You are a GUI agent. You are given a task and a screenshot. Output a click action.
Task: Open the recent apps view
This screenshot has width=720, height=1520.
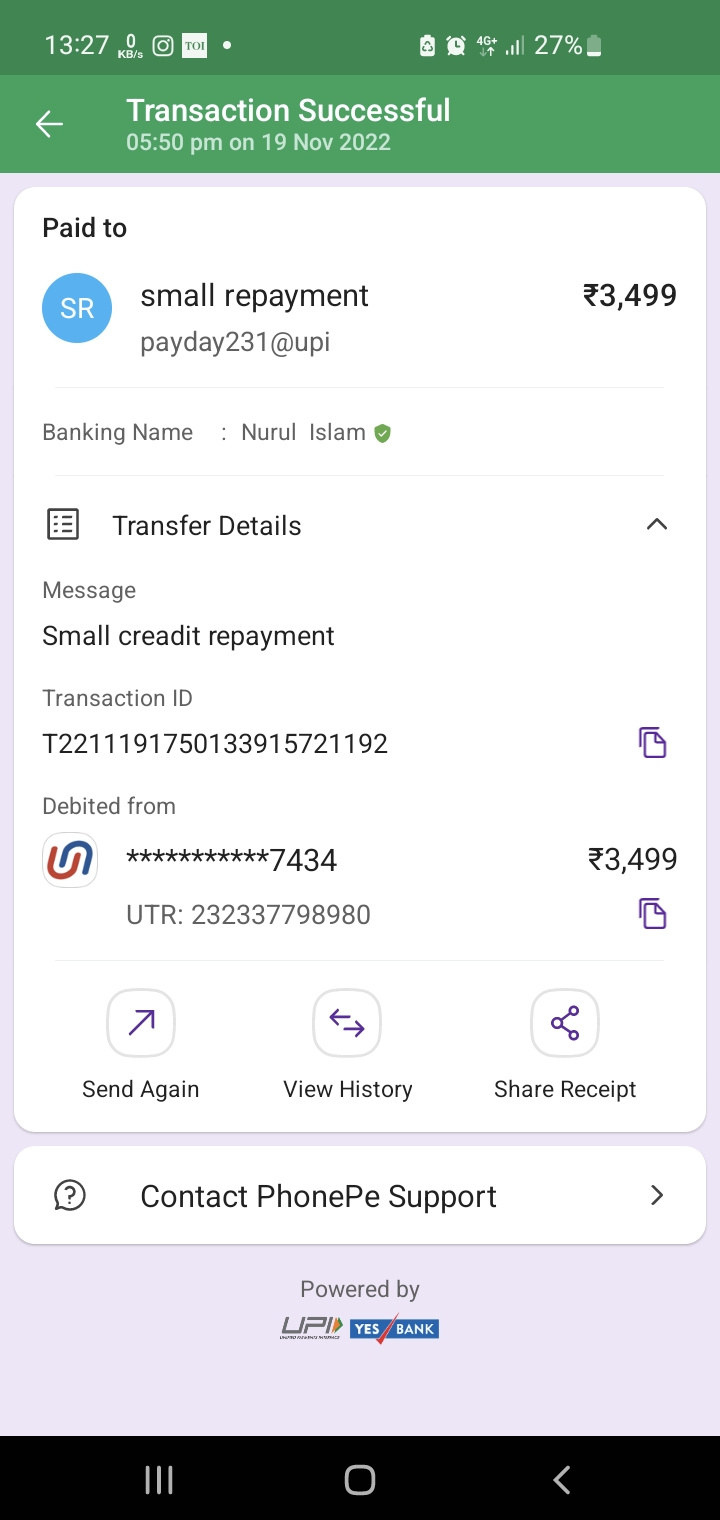(x=159, y=1480)
